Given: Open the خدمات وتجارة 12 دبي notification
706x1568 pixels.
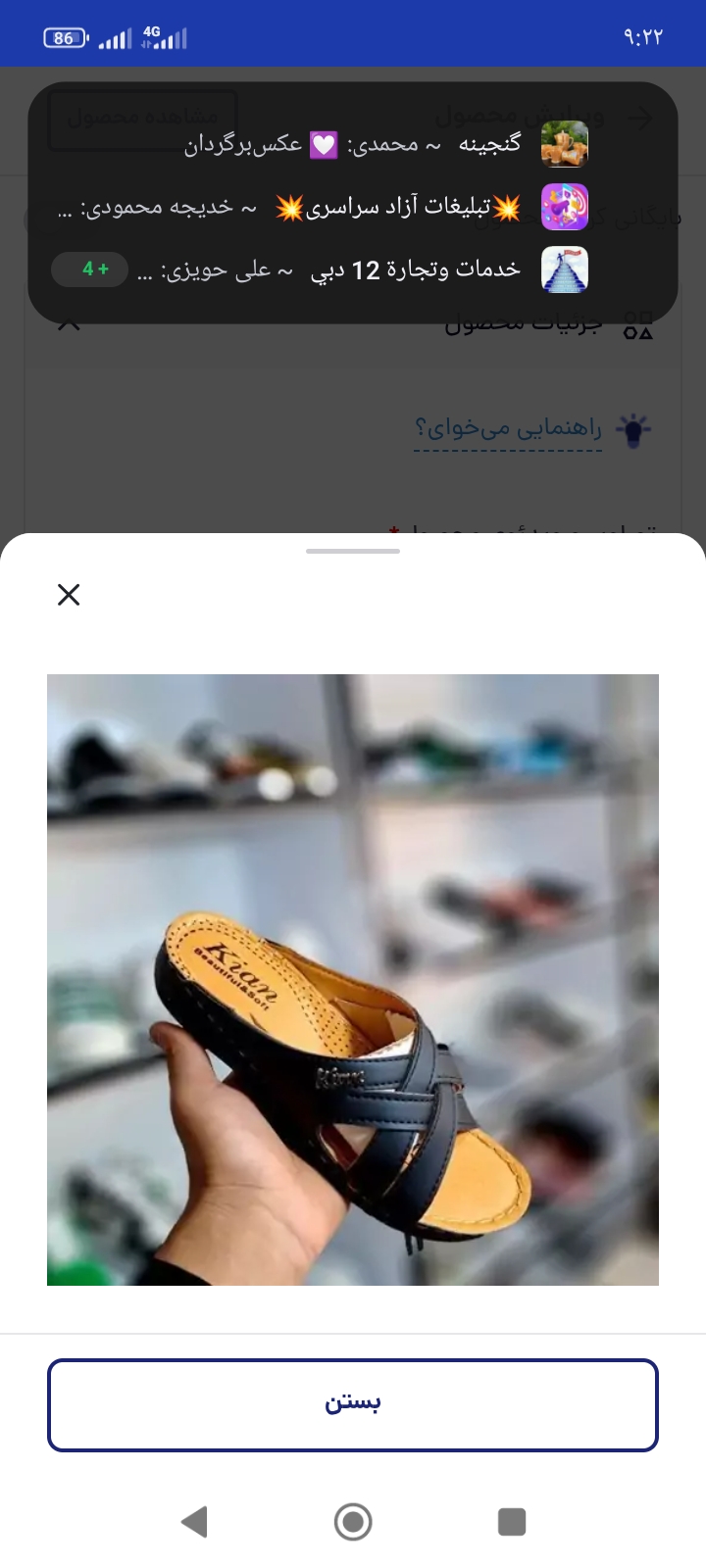Looking at the screenshot, I should (x=392, y=269).
